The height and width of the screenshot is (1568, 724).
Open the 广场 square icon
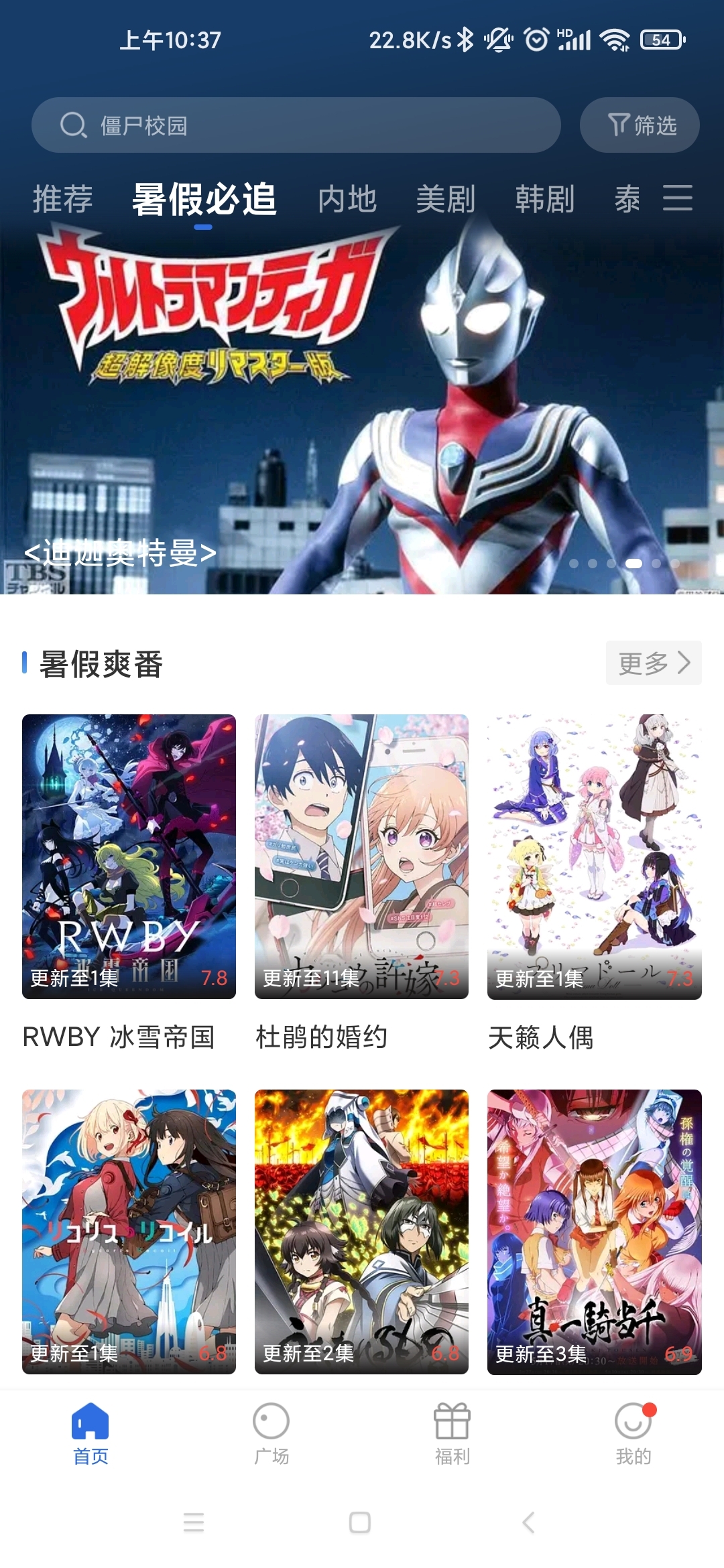(x=271, y=1421)
